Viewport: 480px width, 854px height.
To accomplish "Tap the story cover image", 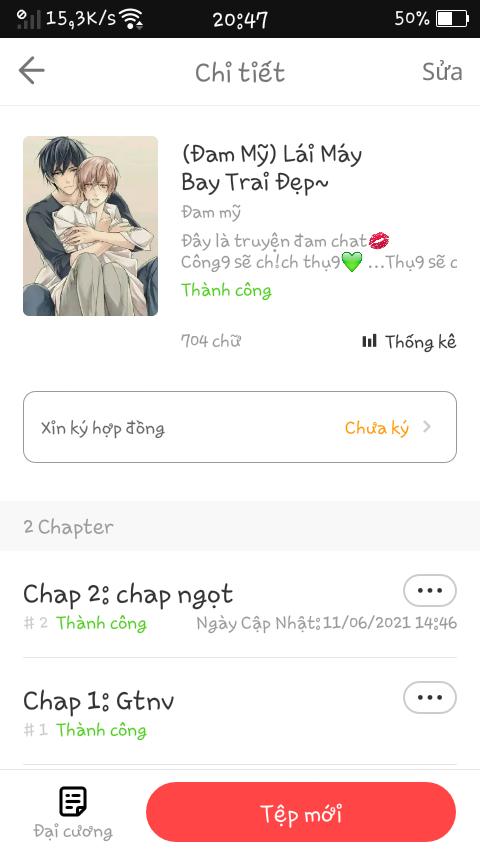I will tap(90, 226).
